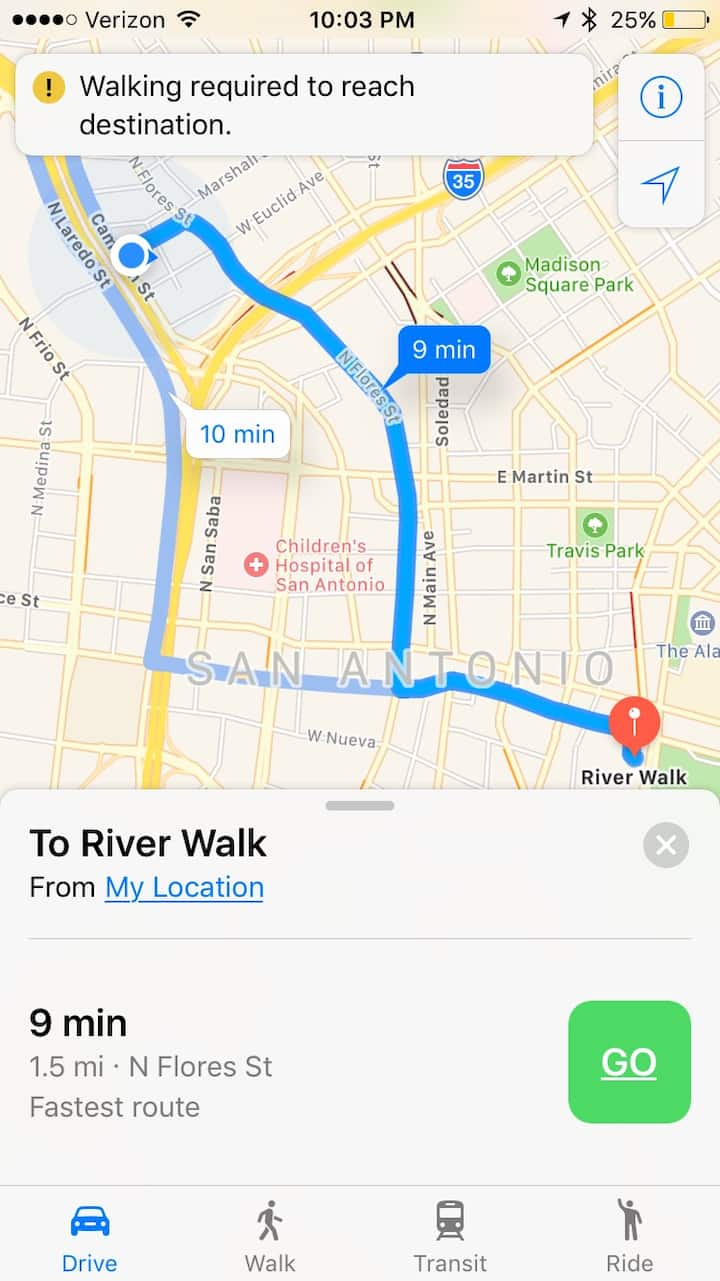Select the 9 min route label
This screenshot has height=1281, width=720.
[x=443, y=350]
